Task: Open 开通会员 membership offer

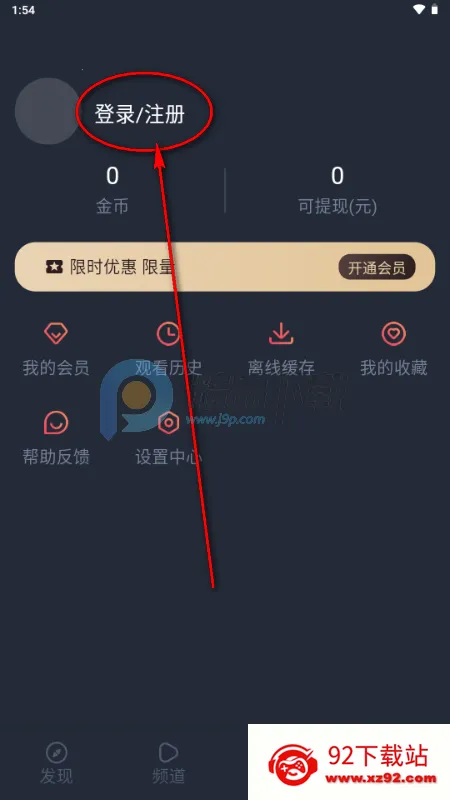Action: [377, 267]
